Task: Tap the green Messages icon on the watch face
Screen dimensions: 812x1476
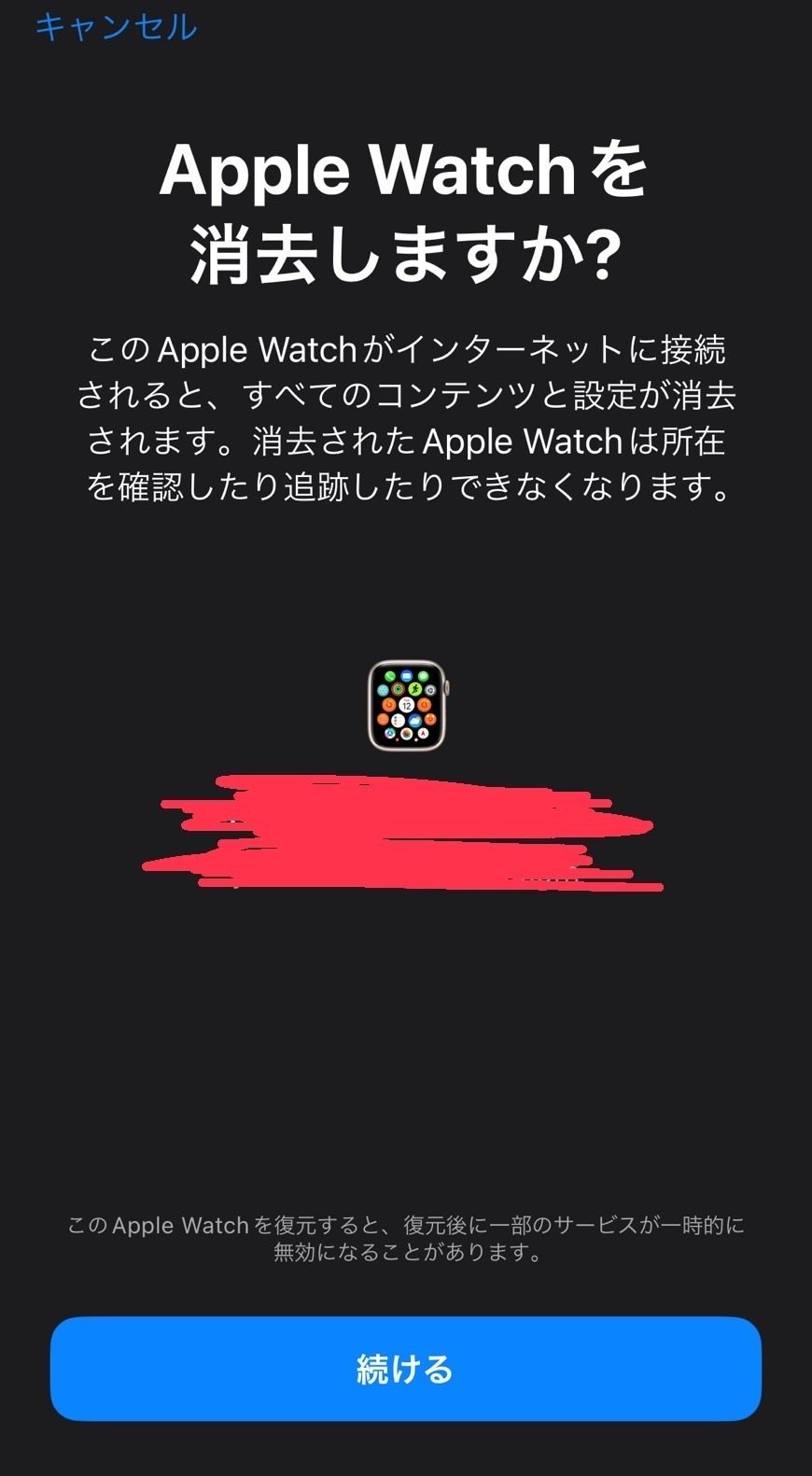Action: (x=423, y=676)
